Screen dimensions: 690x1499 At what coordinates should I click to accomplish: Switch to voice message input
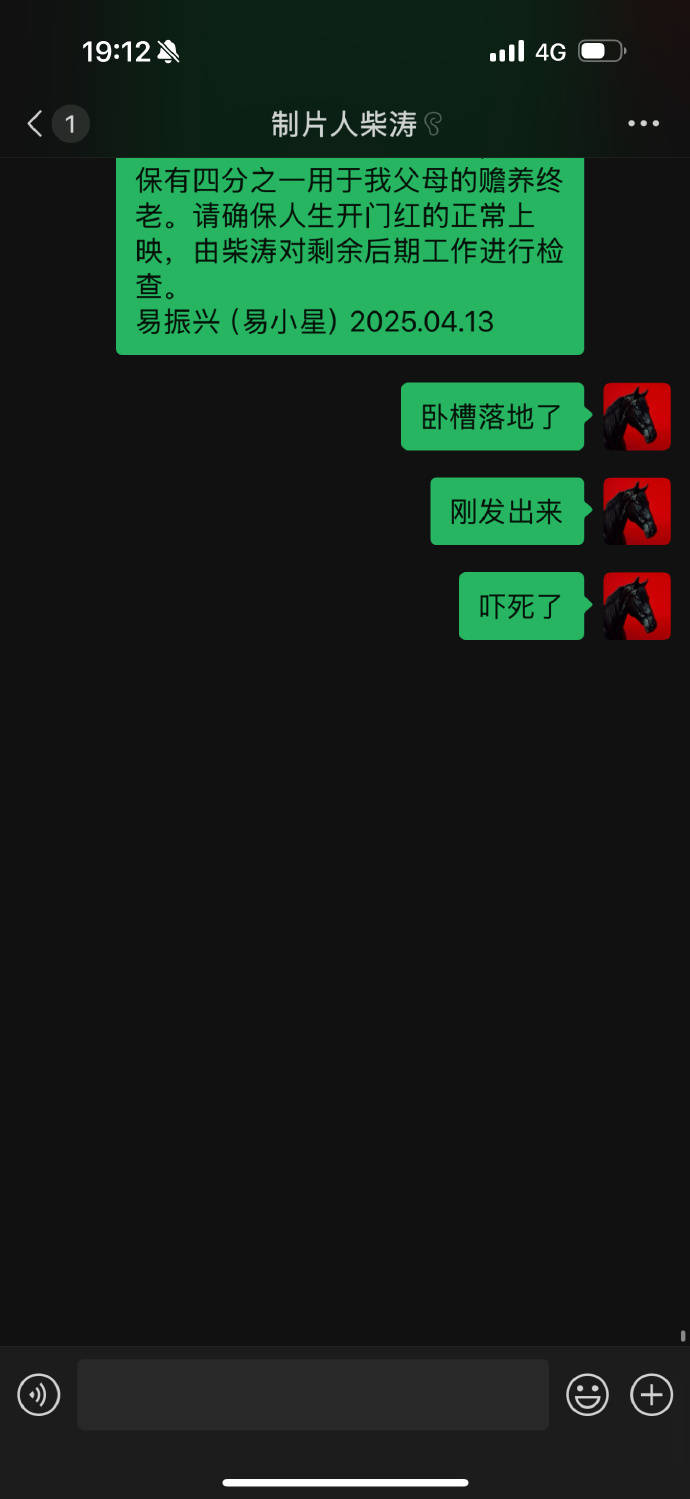[39, 1394]
